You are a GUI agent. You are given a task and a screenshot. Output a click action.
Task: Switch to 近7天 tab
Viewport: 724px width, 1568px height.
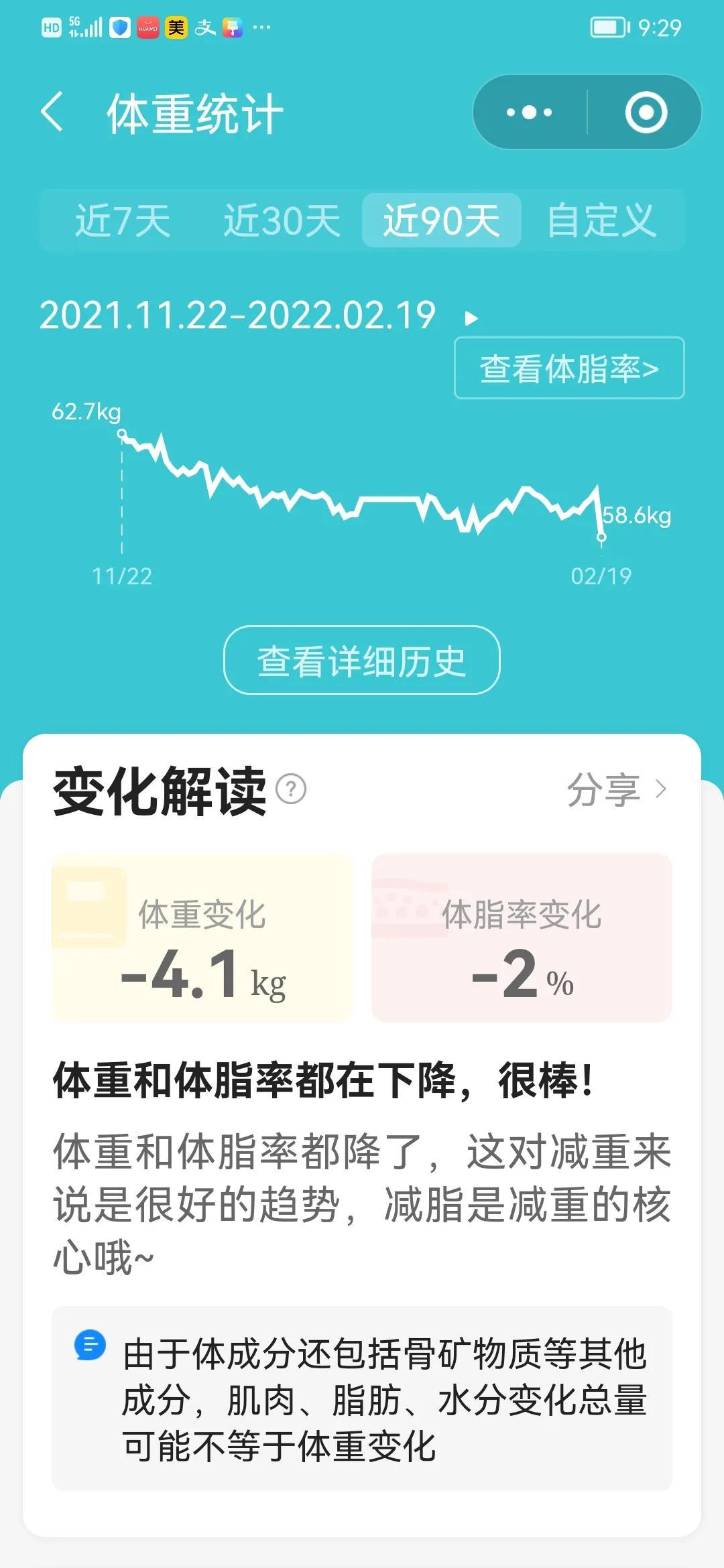[x=123, y=220]
